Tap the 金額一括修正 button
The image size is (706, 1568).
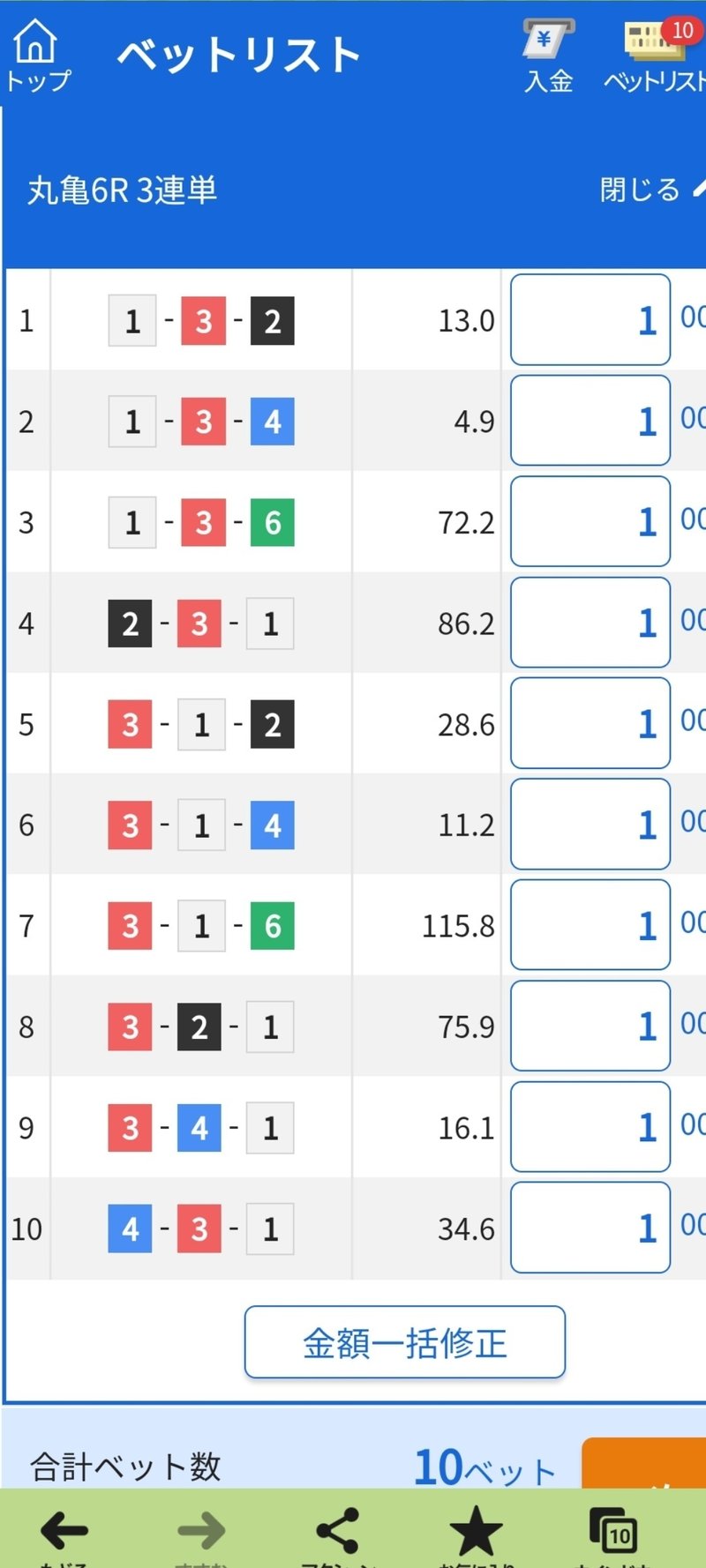click(x=404, y=1342)
